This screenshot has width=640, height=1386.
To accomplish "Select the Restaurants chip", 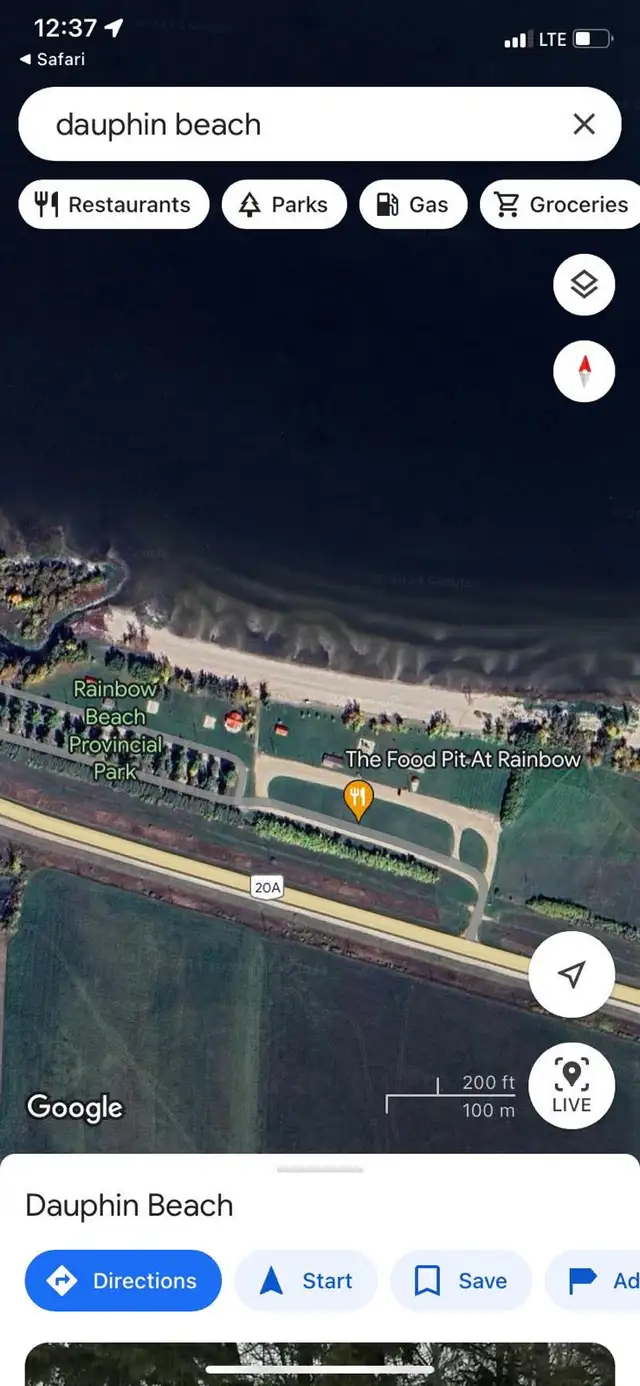I will pyautogui.click(x=114, y=205).
